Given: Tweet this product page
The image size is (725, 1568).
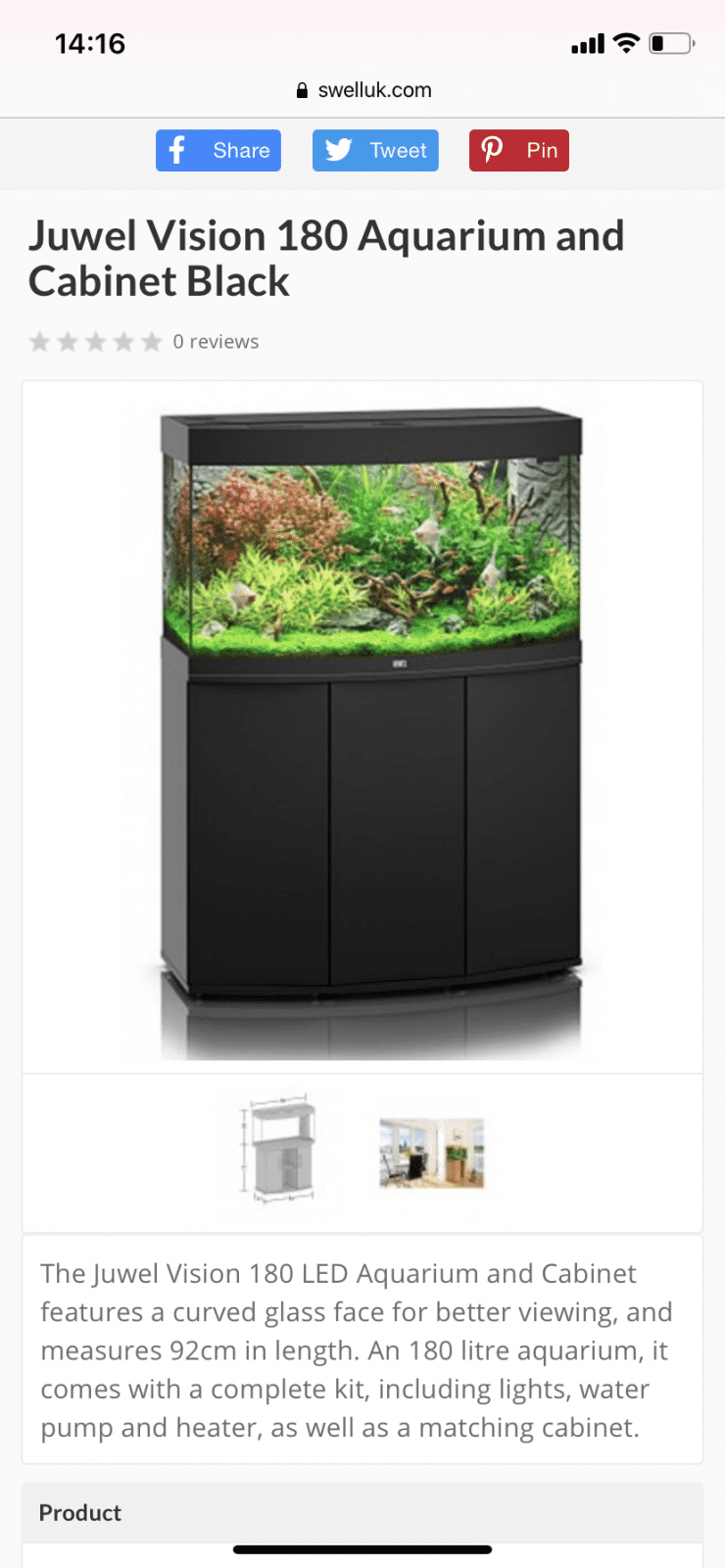Looking at the screenshot, I should point(375,150).
